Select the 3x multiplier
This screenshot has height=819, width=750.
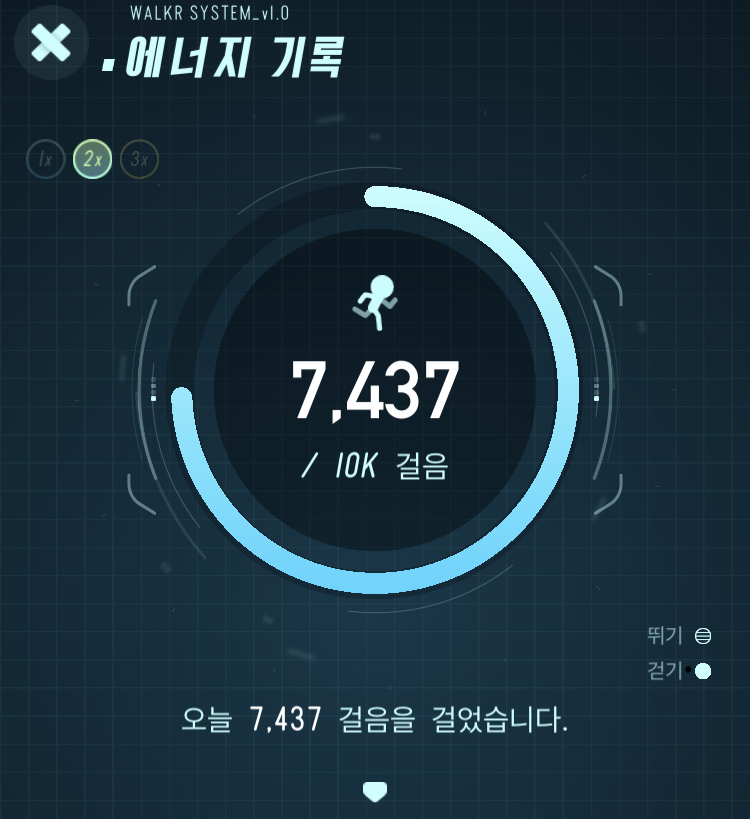pos(139,159)
